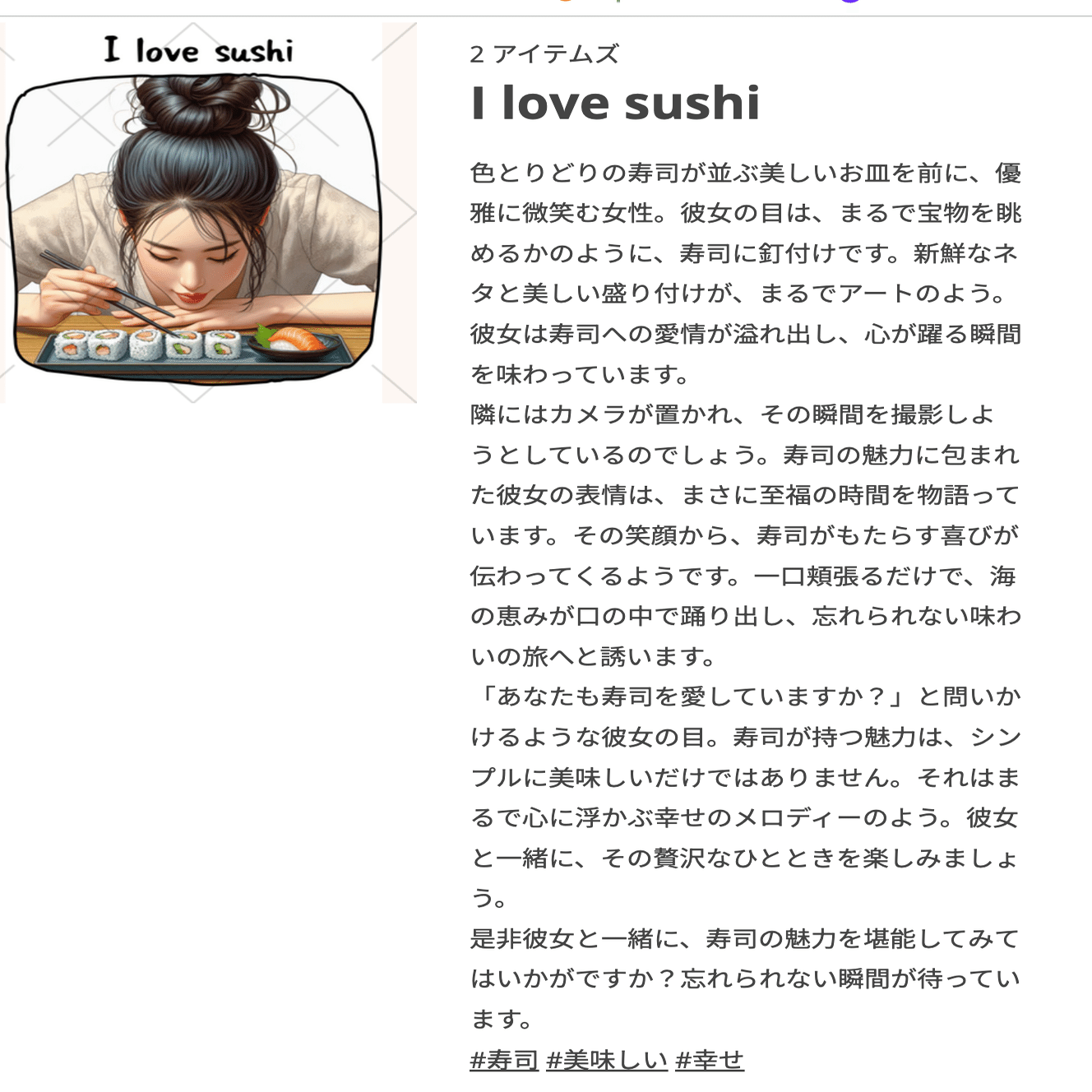This screenshot has height=1092, width=1092.
Task: View items tagged #幸せ
Action: [709, 1060]
